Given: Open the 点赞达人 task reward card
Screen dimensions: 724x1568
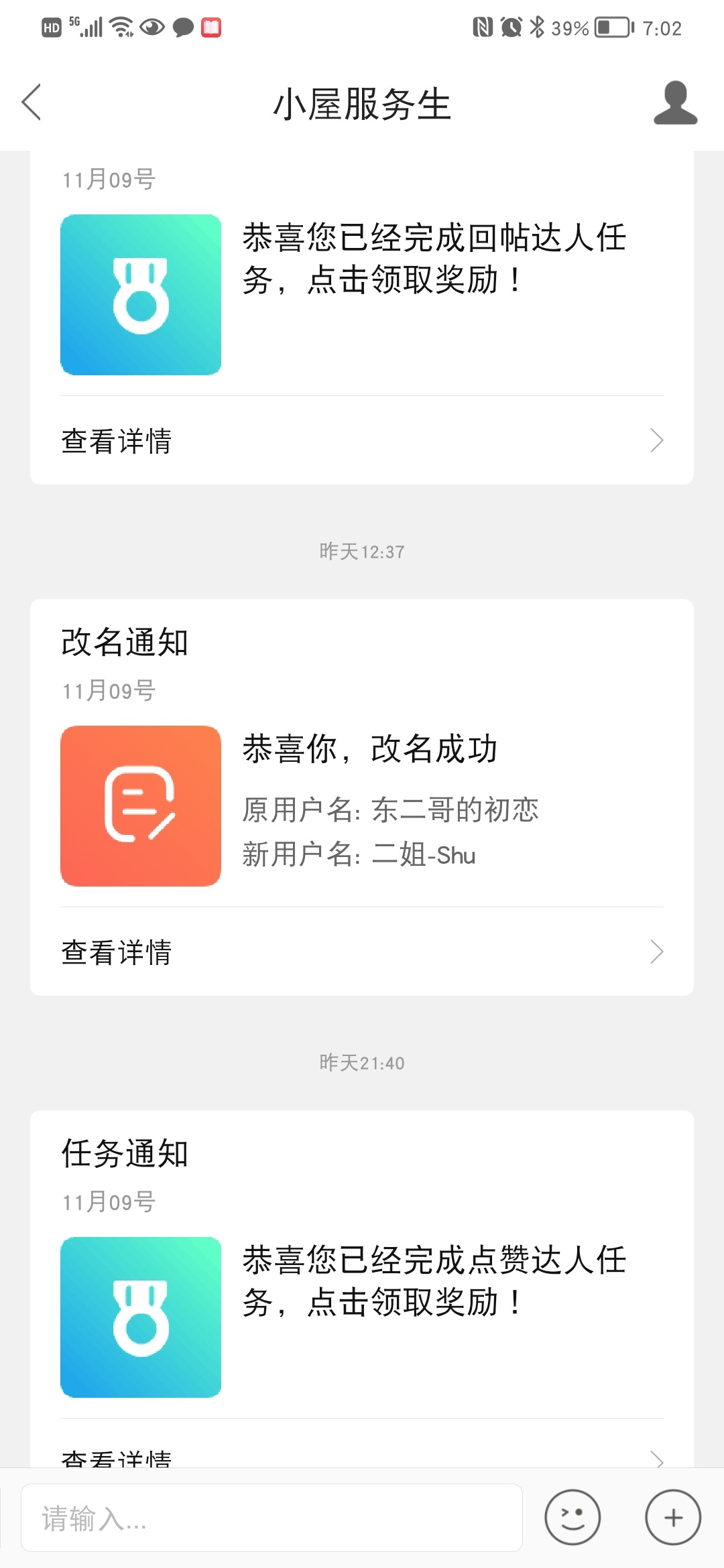Looking at the screenshot, I should pos(362,1317).
